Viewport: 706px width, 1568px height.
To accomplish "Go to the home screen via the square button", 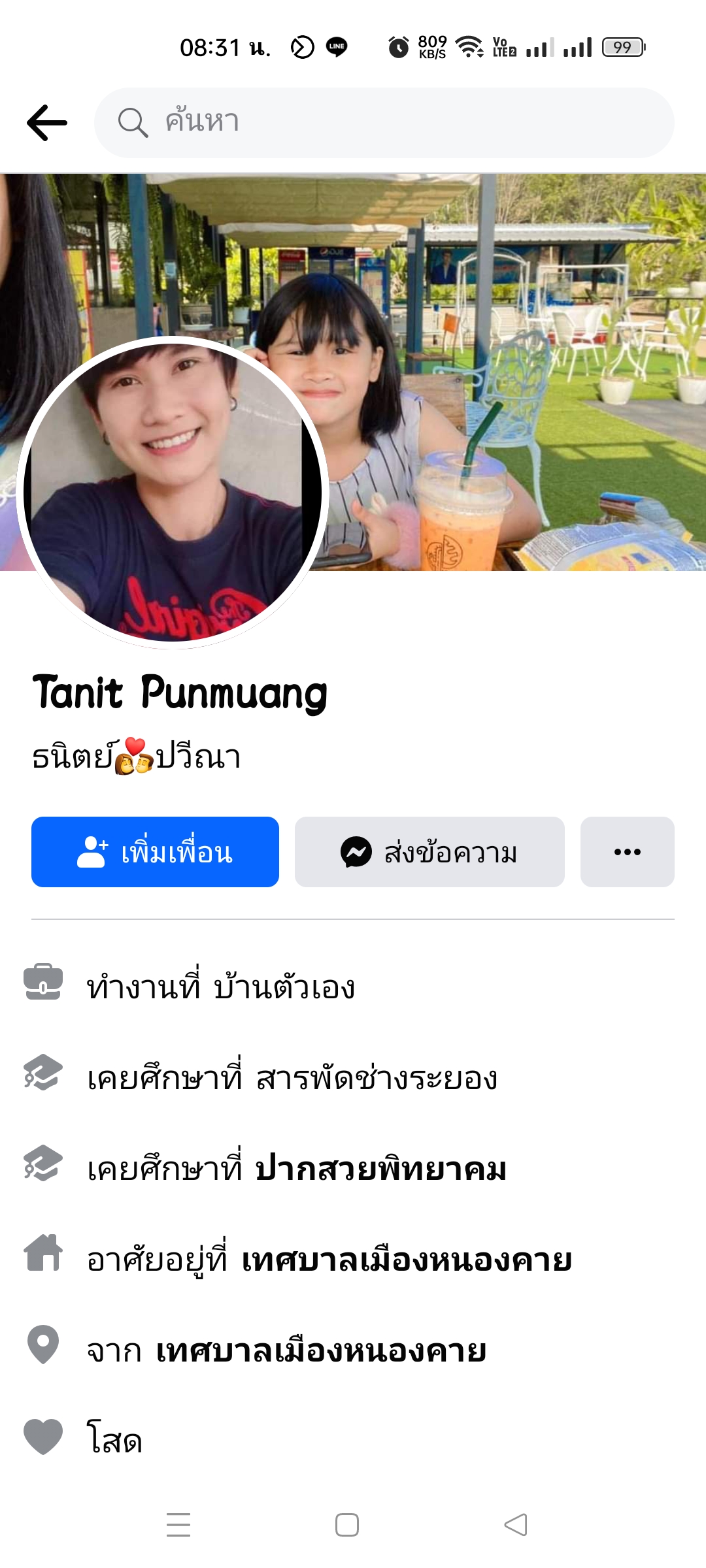I will pos(347,1525).
